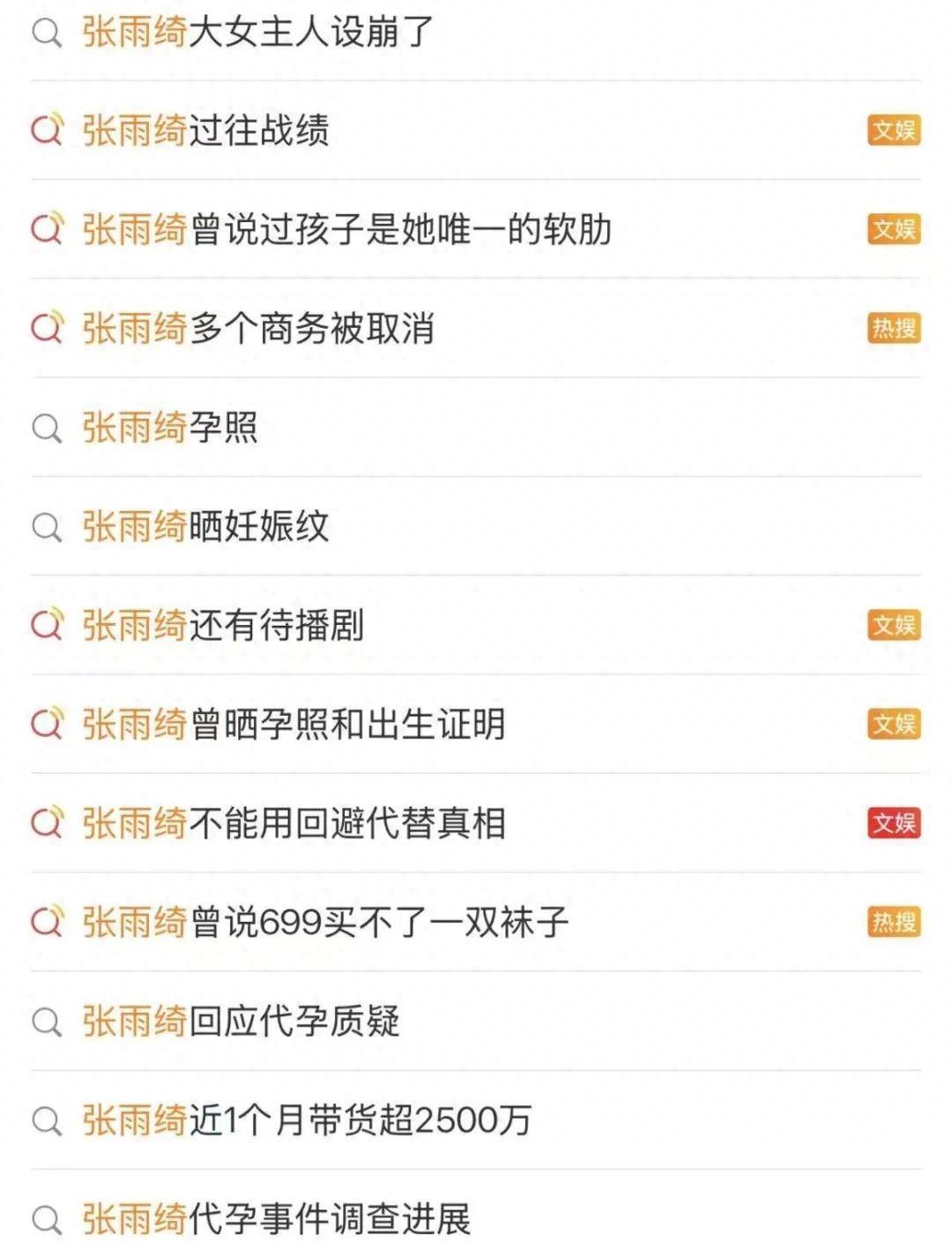Open 张雨绮曾说过孩子是她唯一的软肋 suggestion
This screenshot has width=952, height=1257.
(346, 230)
